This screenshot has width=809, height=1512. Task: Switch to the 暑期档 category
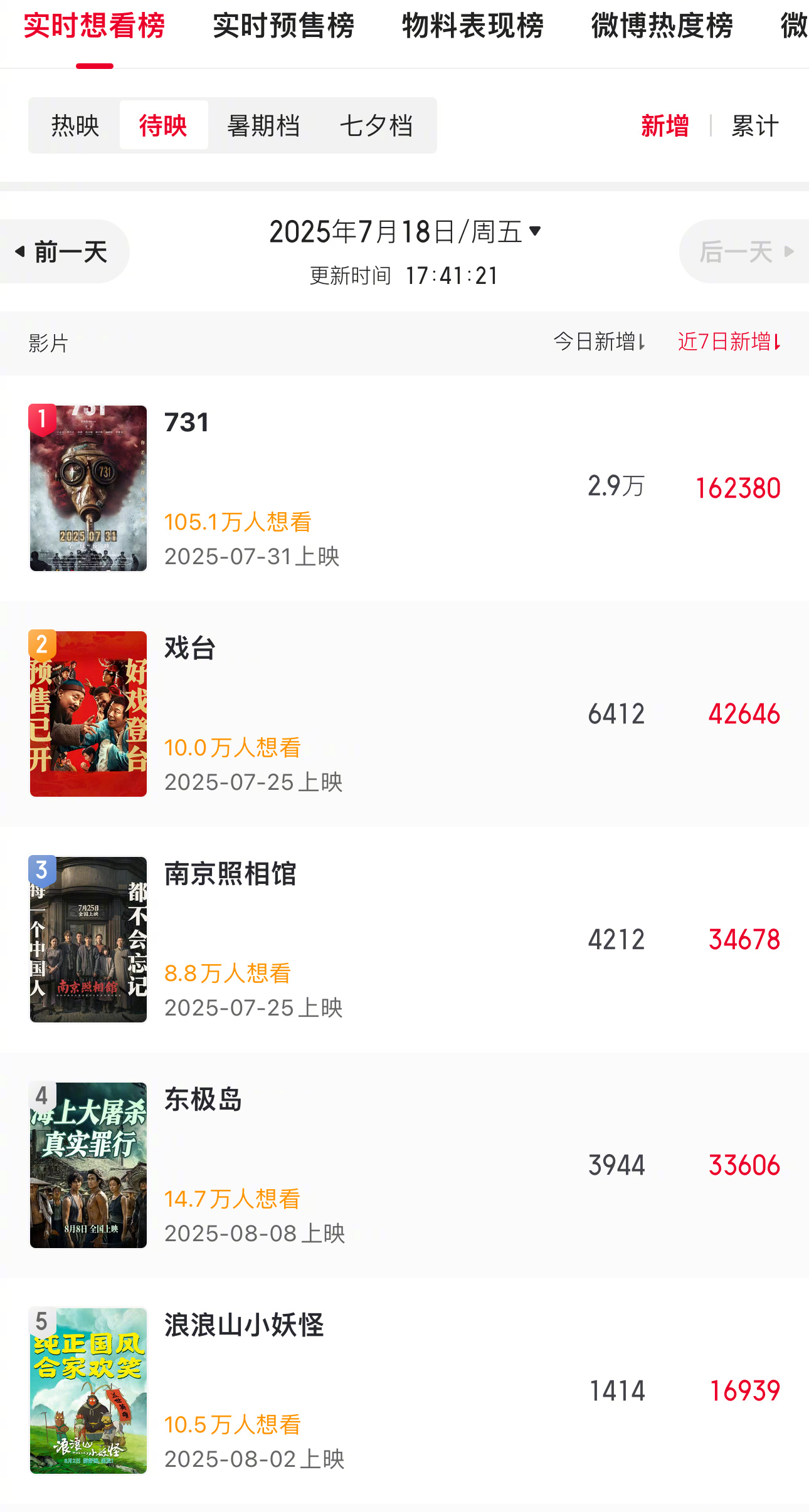(x=263, y=125)
